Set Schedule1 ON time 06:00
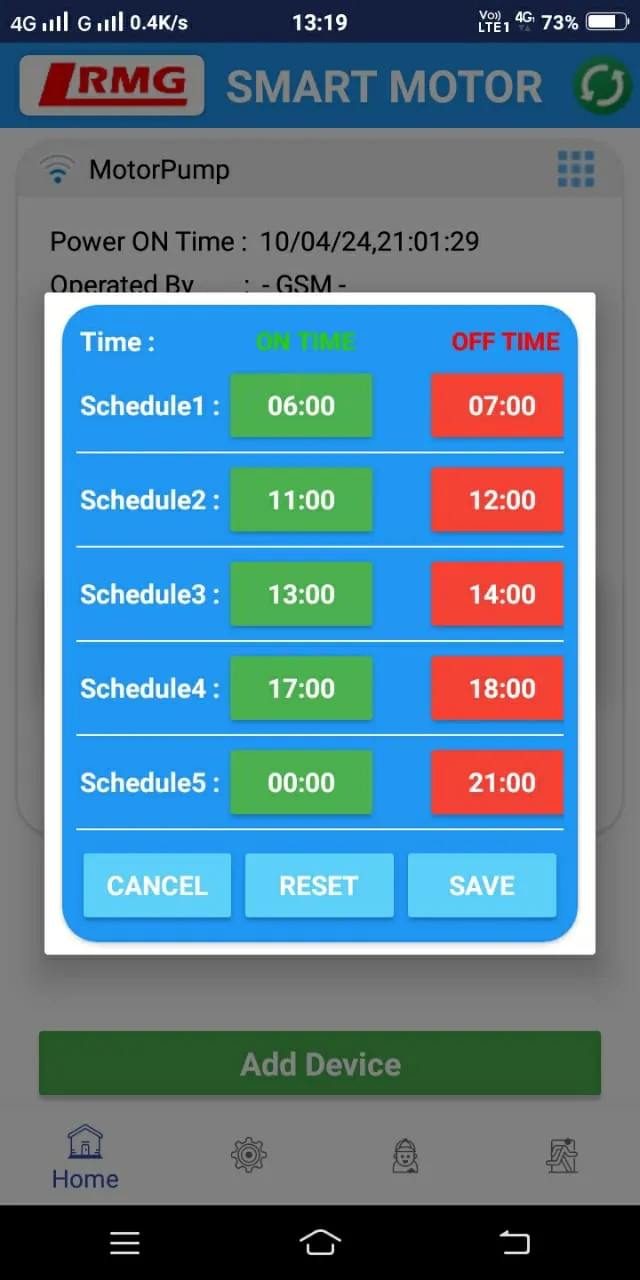The width and height of the screenshot is (640, 1280). tap(301, 406)
